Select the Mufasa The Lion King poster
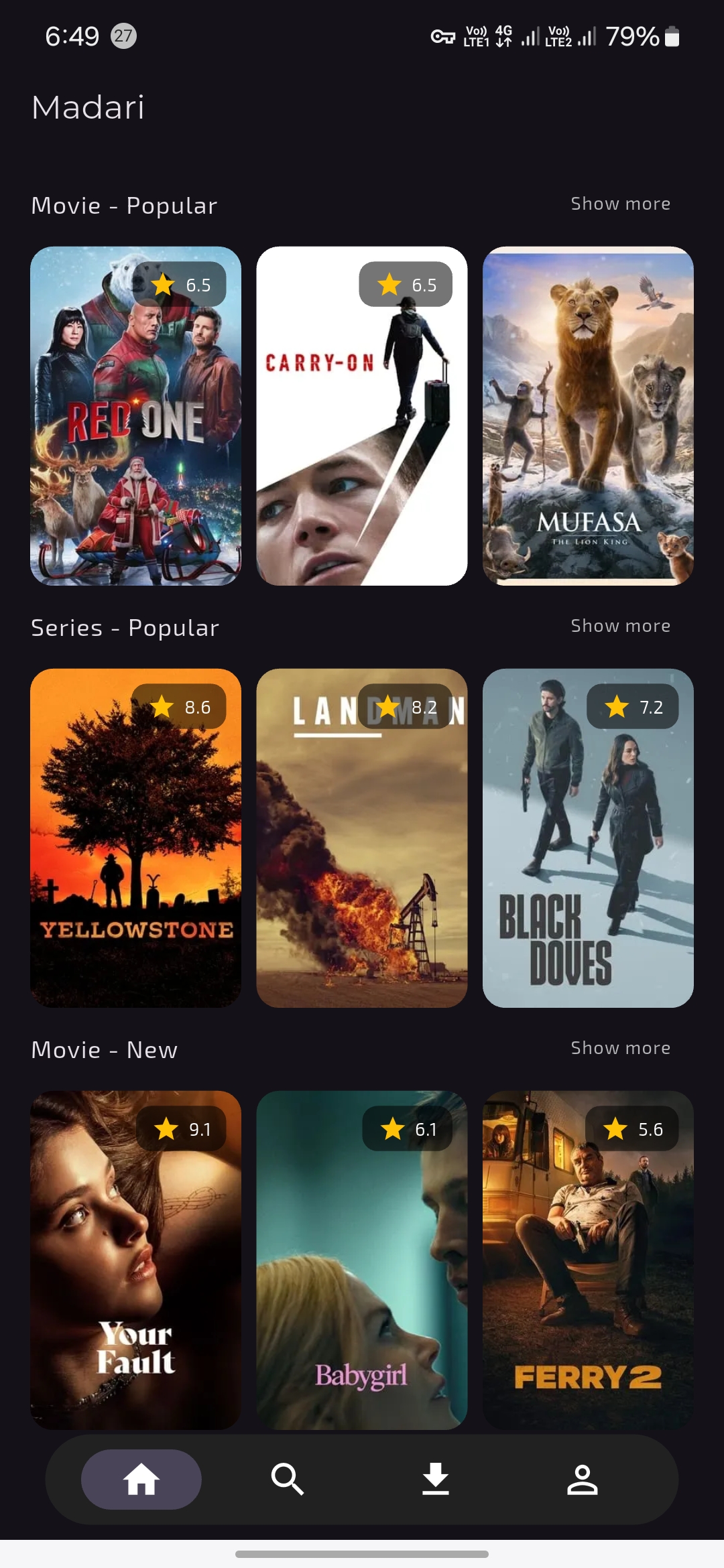This screenshot has height=1568, width=724. click(x=588, y=415)
